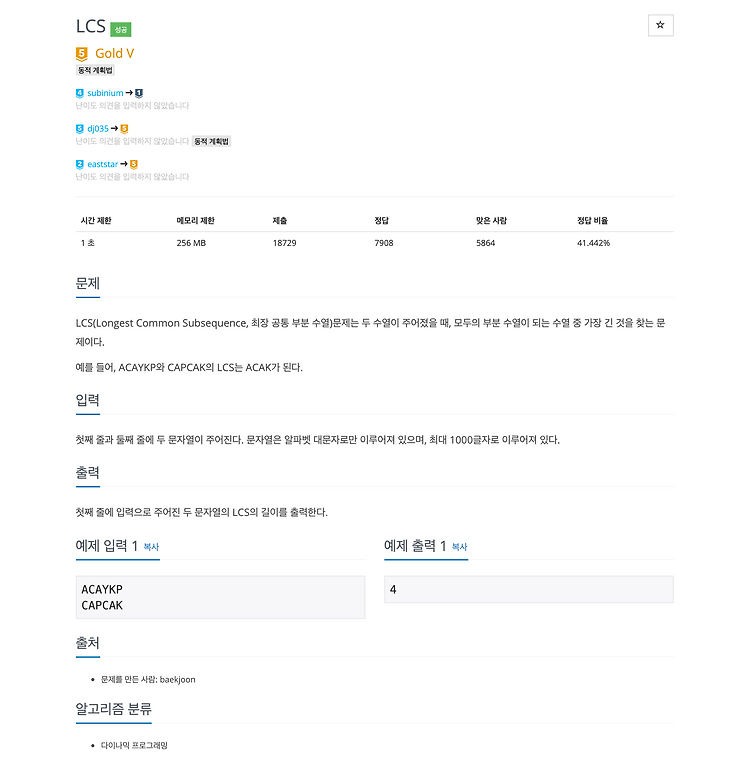Select tier 5 badge next to dj035
750x760 pixels.
tap(79, 128)
